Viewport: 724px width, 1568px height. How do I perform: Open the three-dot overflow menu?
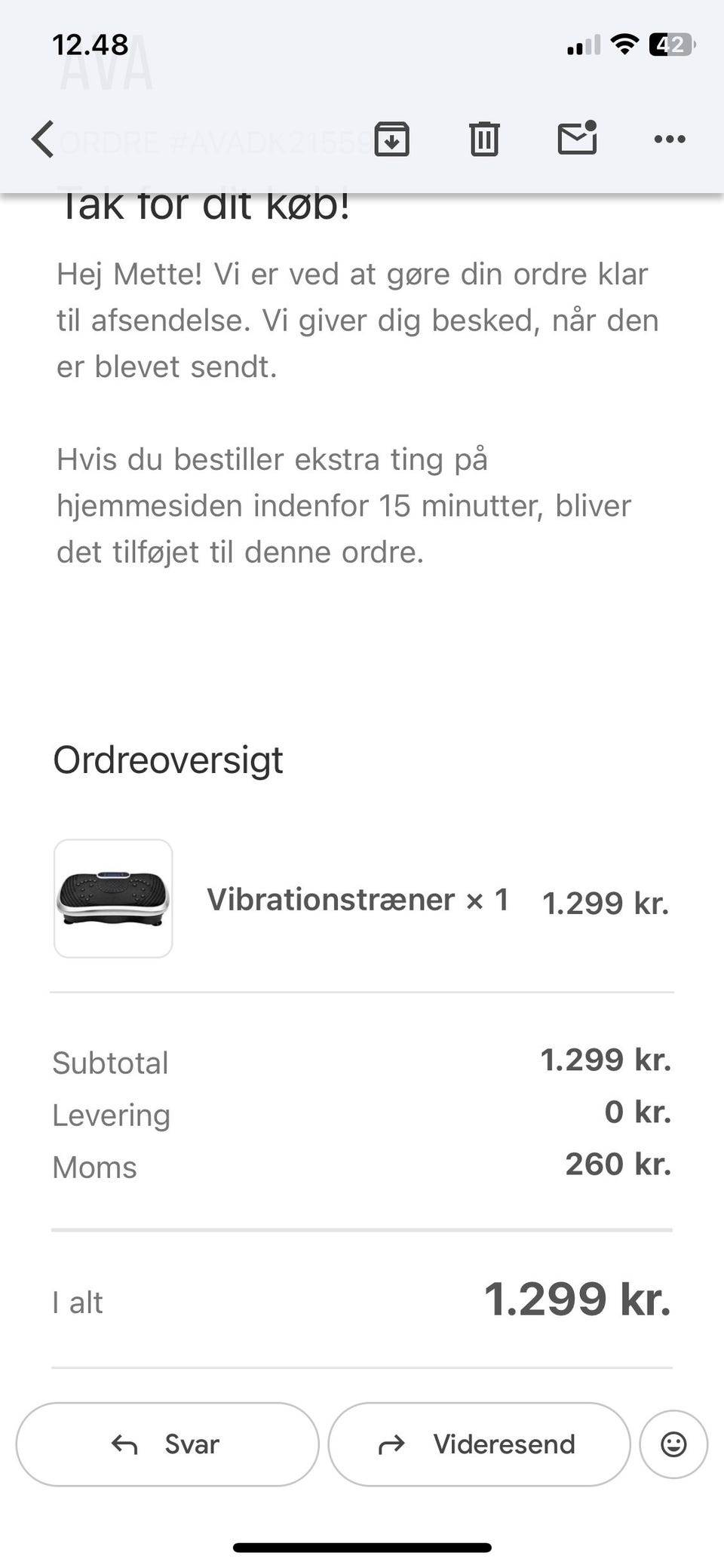tap(670, 140)
